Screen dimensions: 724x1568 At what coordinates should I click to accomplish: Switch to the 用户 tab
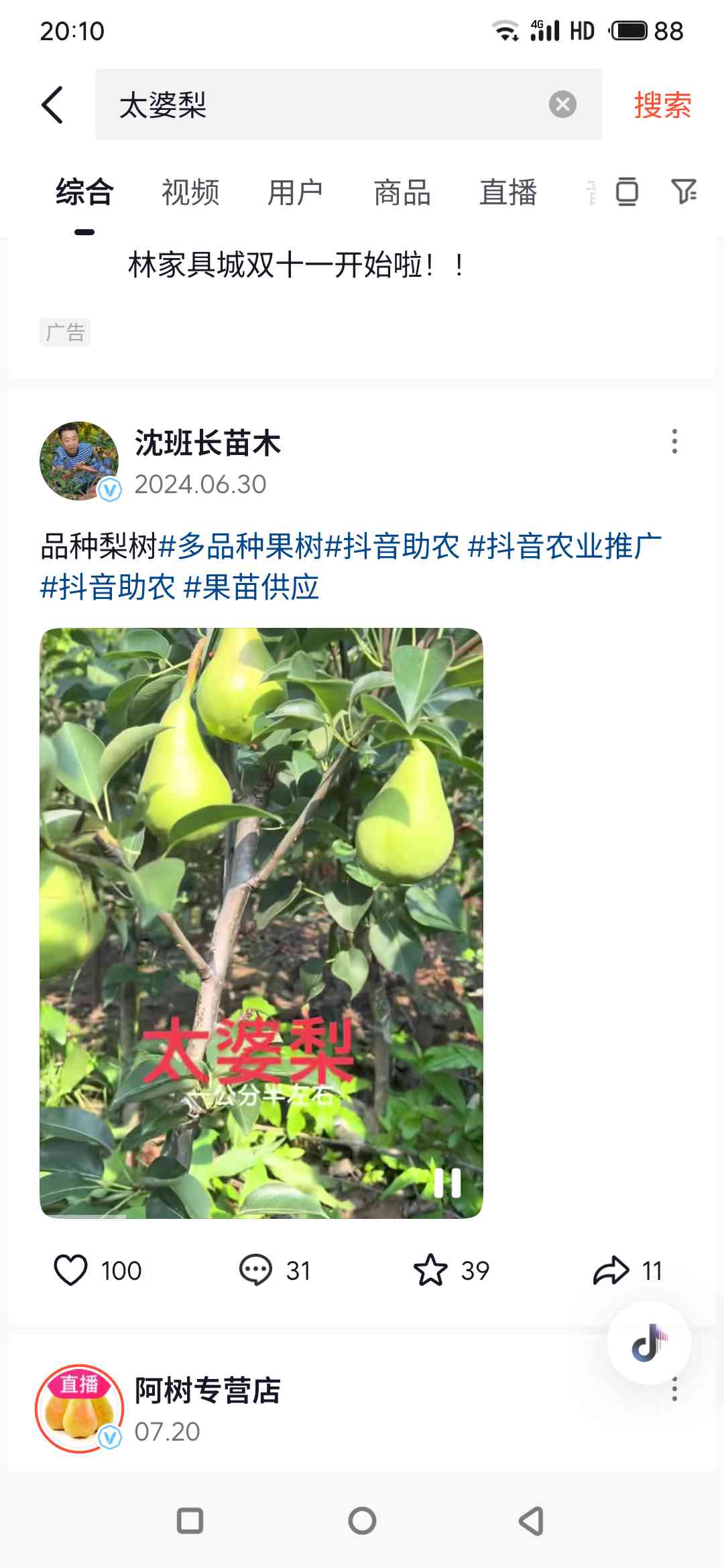(x=295, y=193)
